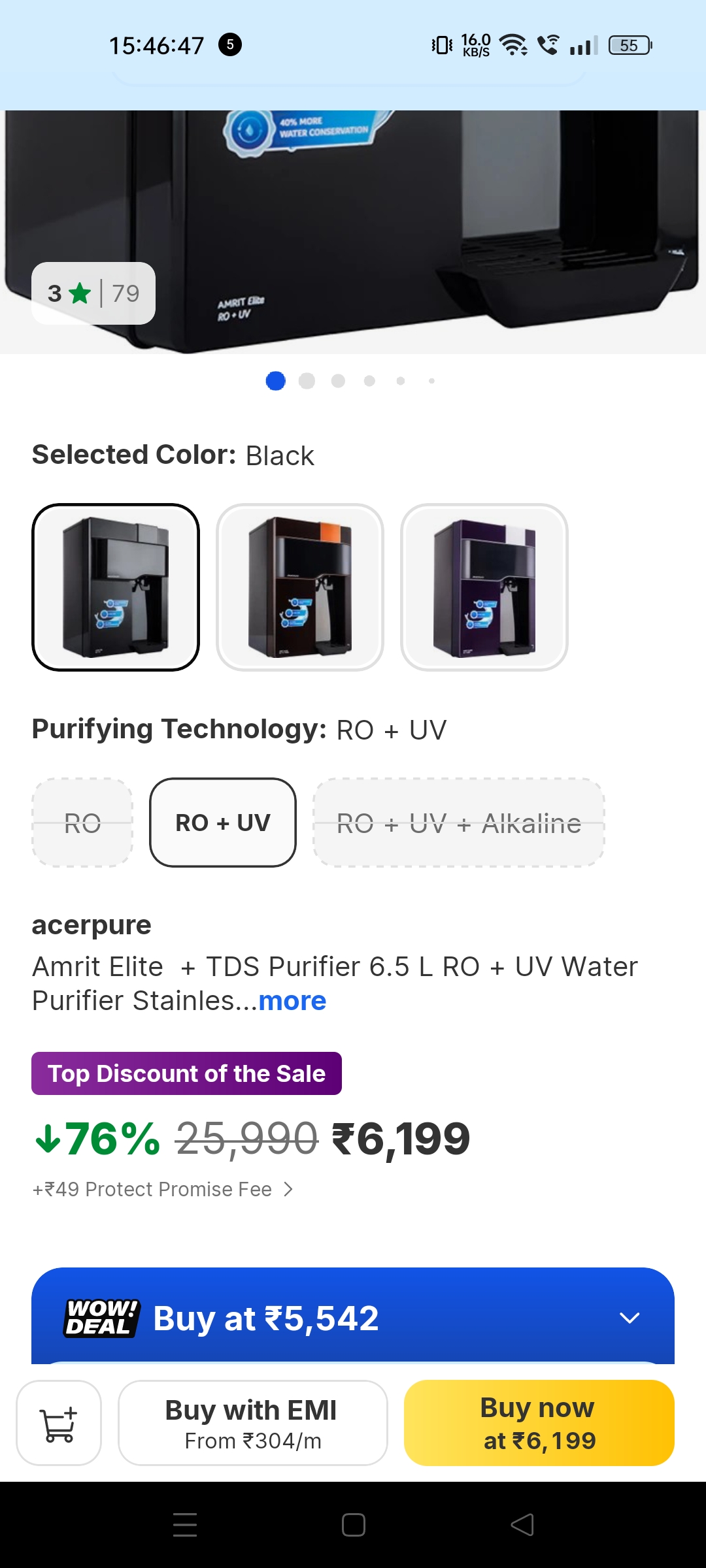Screen dimensions: 706x1568
Task: Add this purifier to the cart
Action: (59, 1423)
